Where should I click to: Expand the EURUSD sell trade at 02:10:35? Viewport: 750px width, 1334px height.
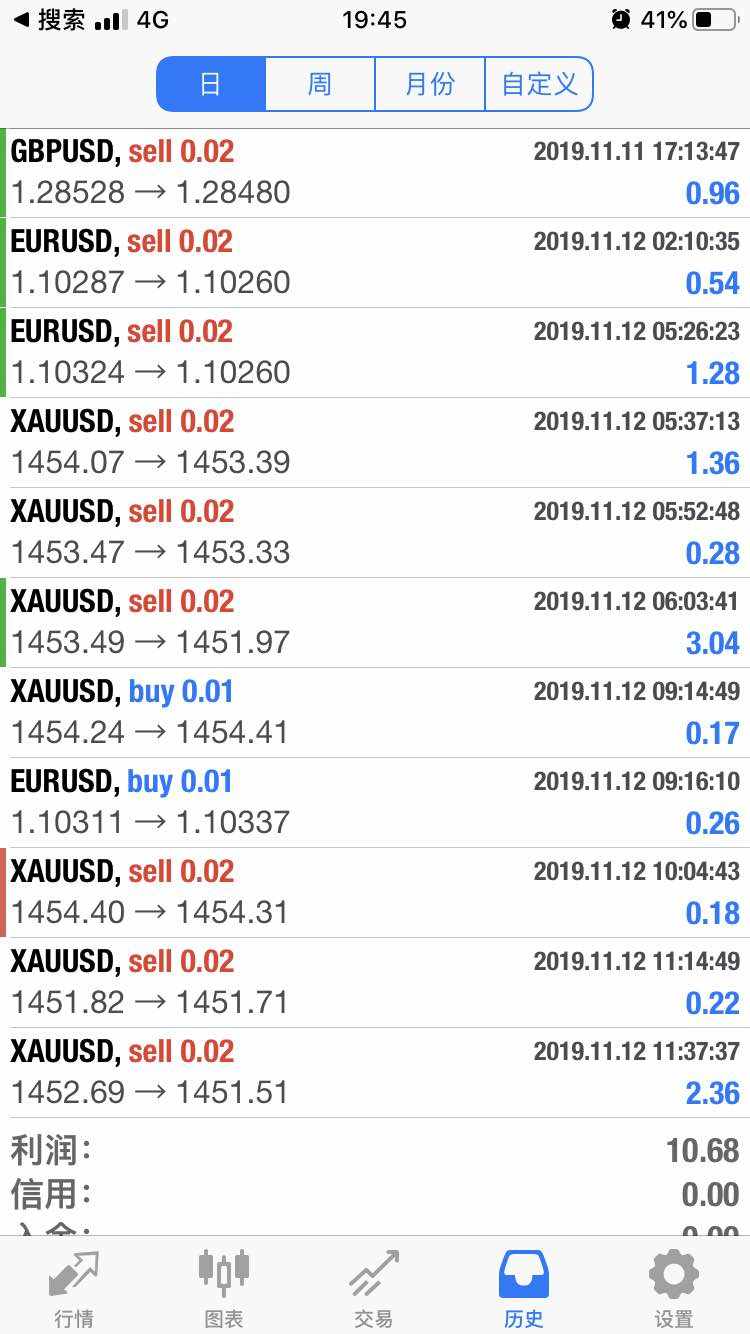[375, 263]
